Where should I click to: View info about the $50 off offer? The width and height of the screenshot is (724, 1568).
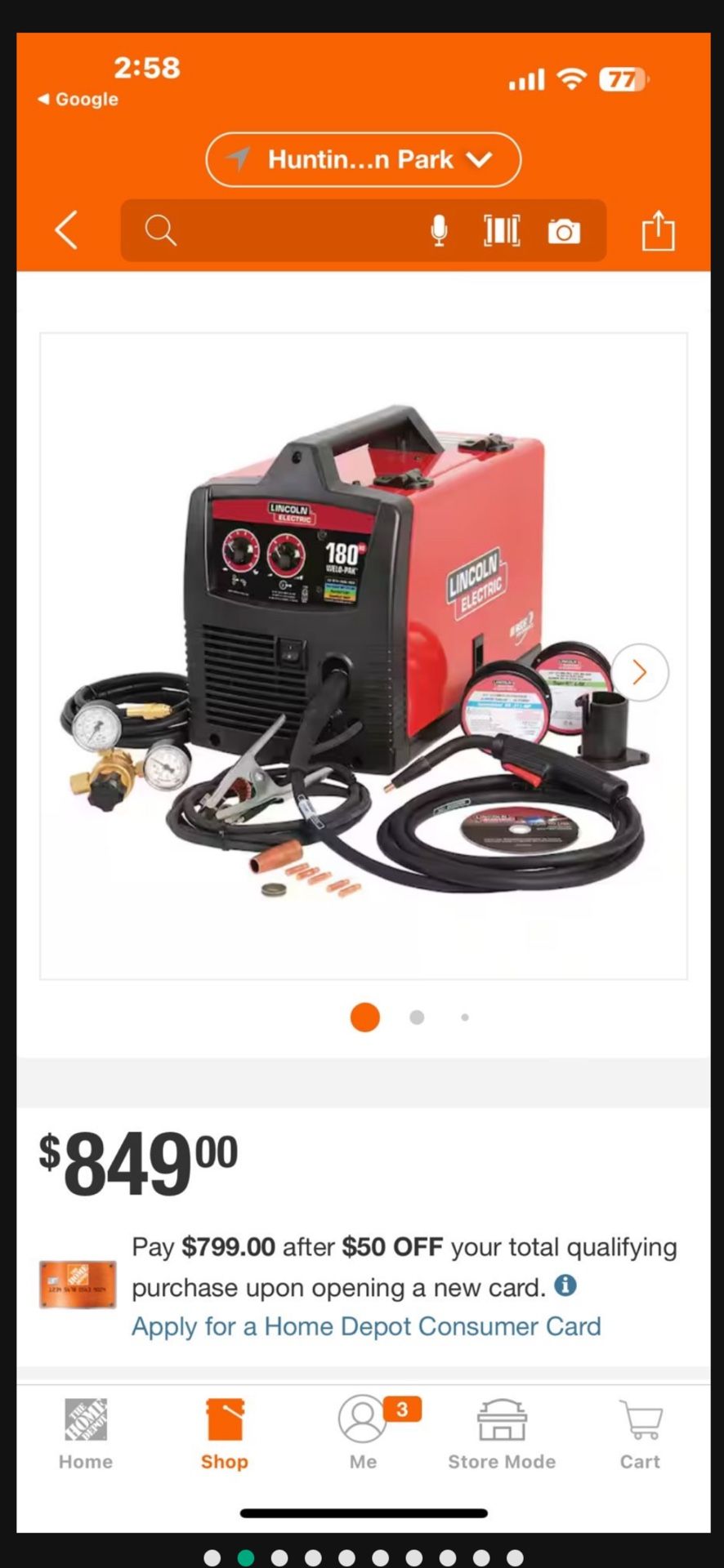point(565,1285)
